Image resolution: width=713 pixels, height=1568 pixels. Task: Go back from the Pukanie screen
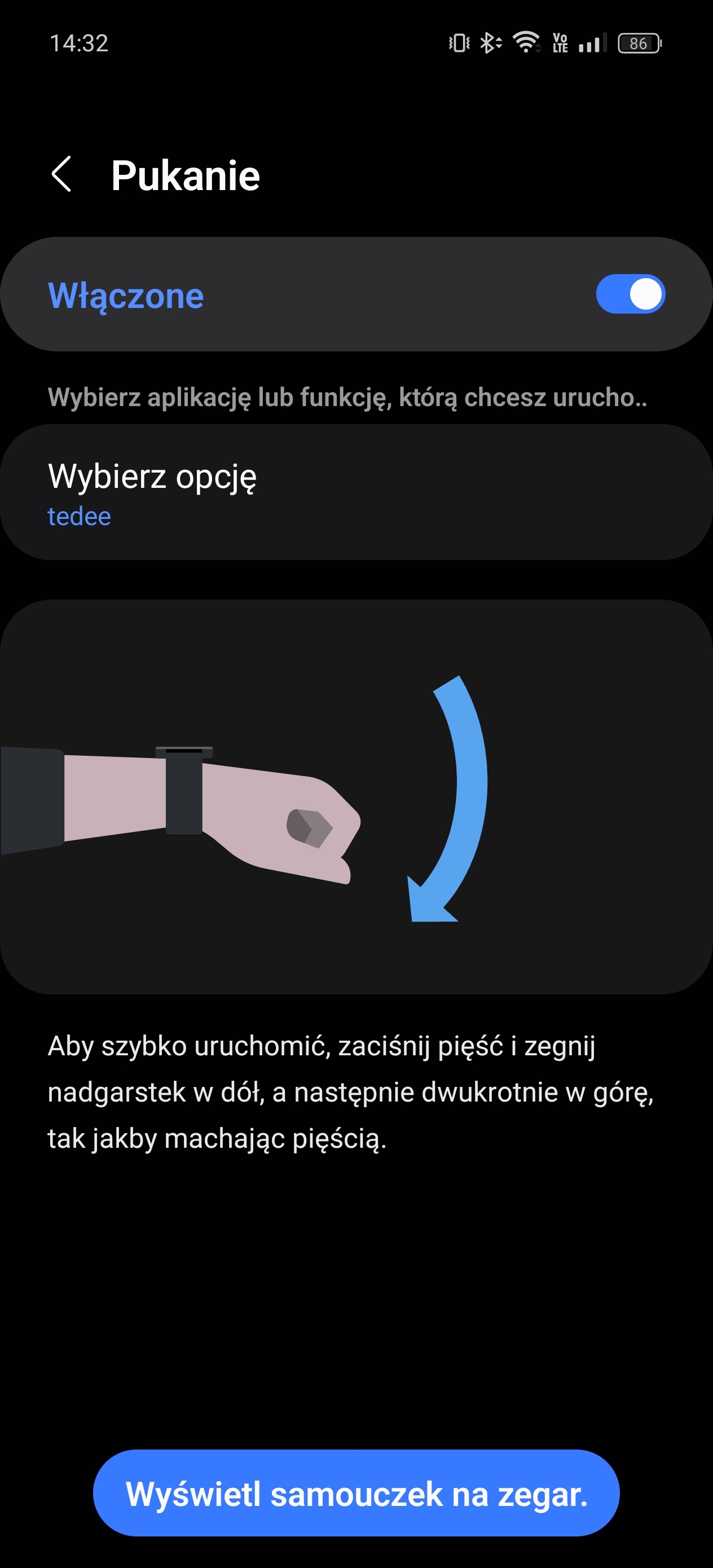tap(61, 174)
